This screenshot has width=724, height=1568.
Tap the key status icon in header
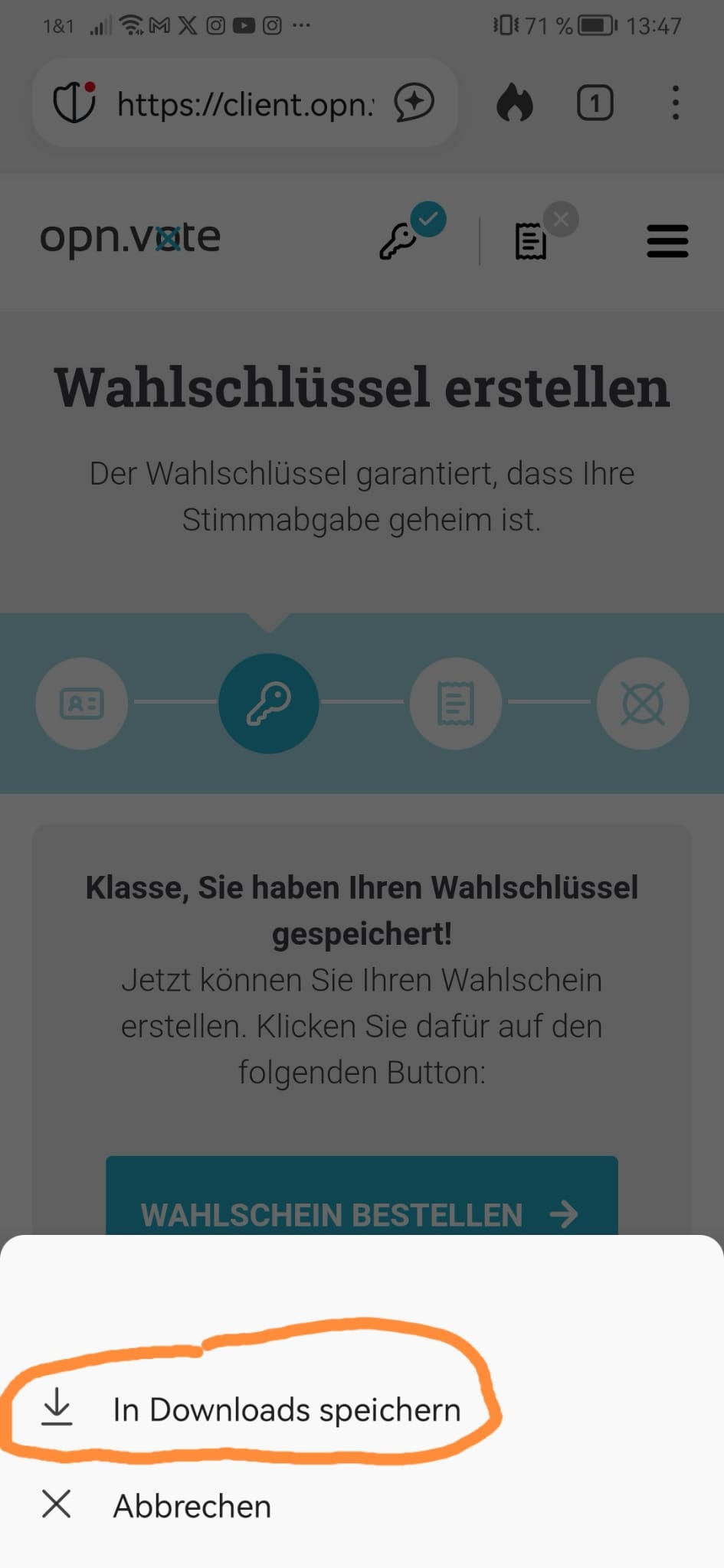pos(399,240)
